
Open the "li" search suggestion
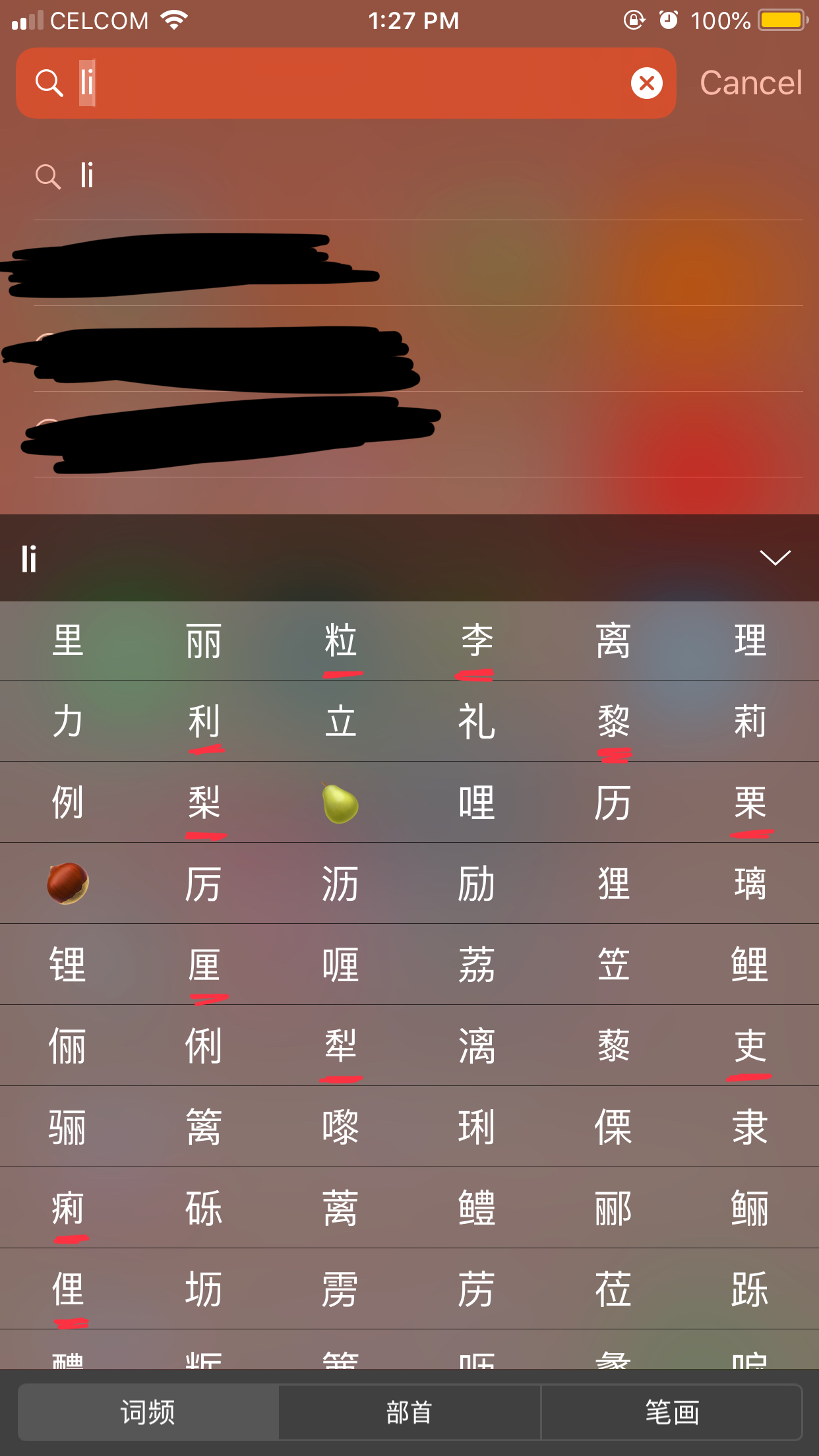(x=418, y=177)
